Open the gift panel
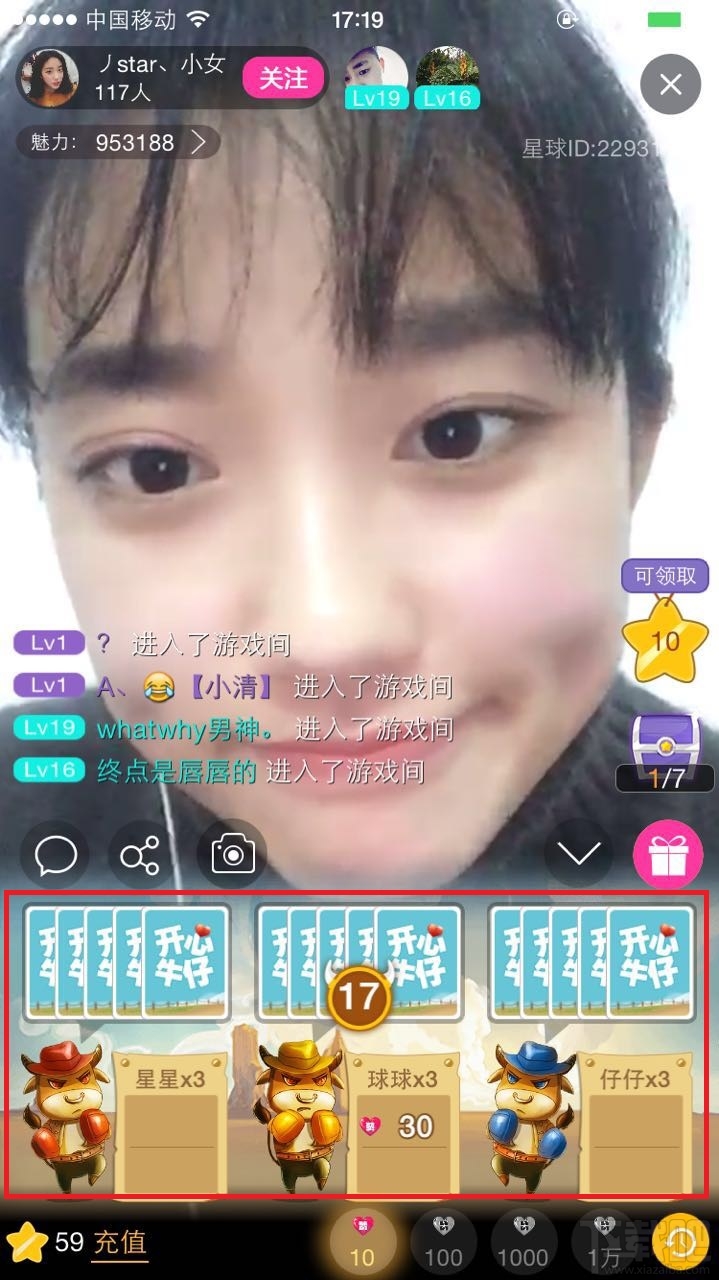This screenshot has width=719, height=1280. (x=668, y=855)
